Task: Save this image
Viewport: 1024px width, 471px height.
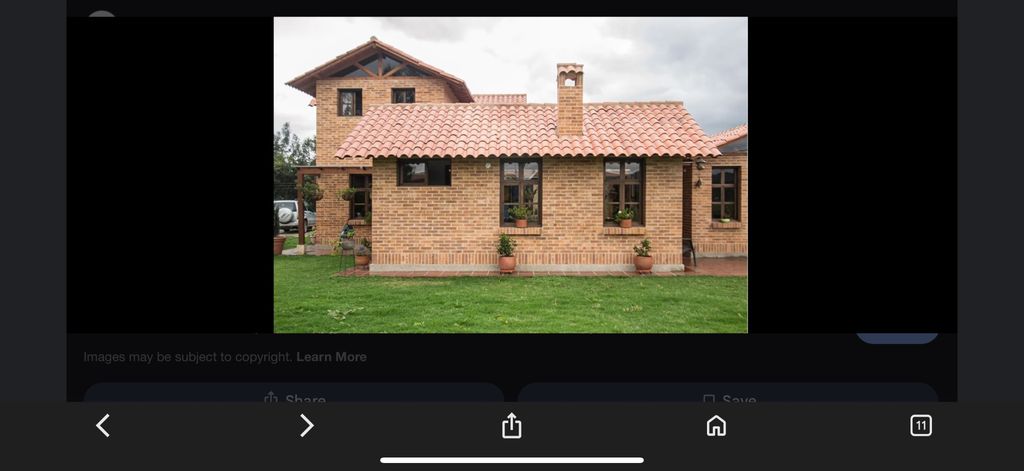Action: 727,394
